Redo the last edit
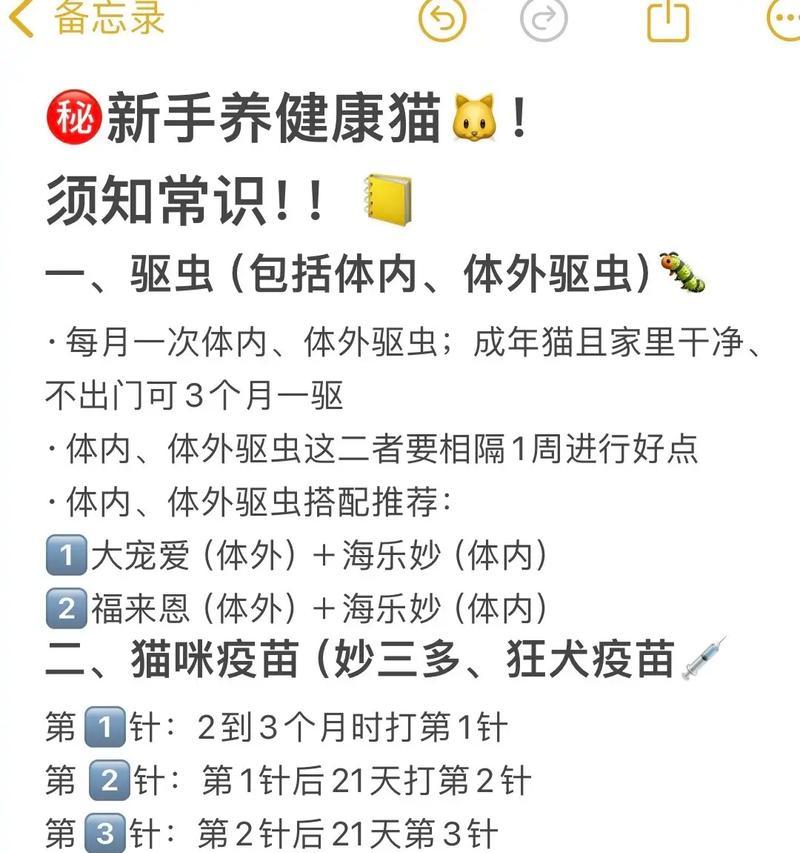This screenshot has width=800, height=853. tap(544, 18)
